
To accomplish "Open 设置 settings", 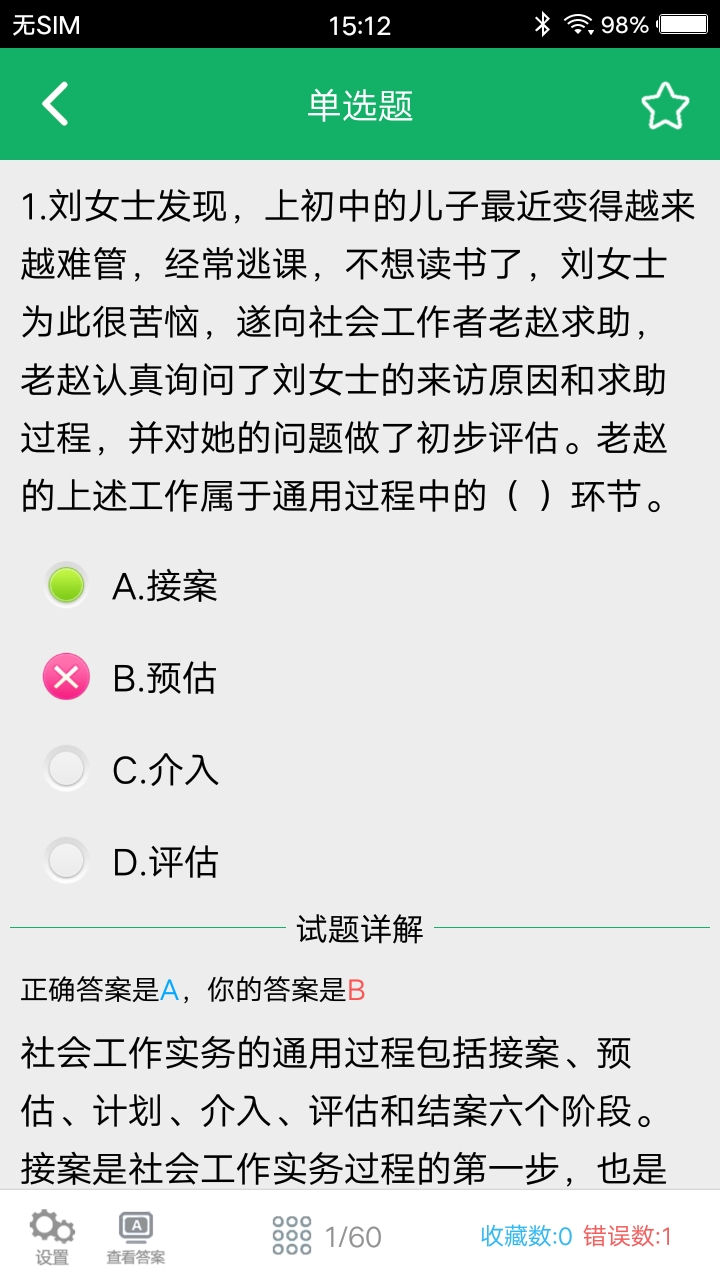I will 52,1237.
